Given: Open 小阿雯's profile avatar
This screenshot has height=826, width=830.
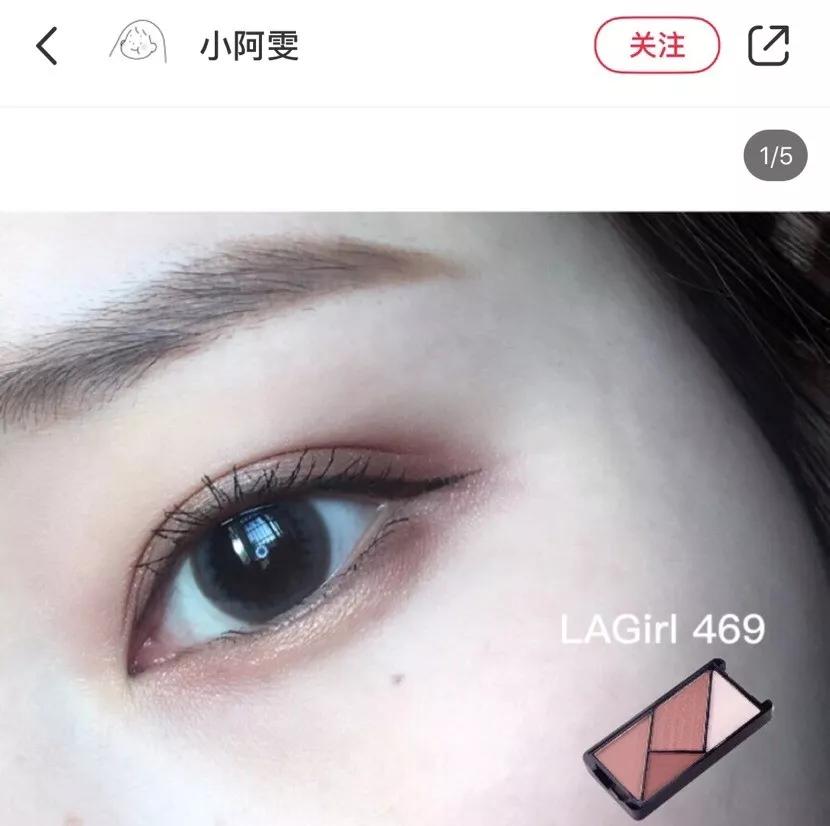Looking at the screenshot, I should [137, 46].
